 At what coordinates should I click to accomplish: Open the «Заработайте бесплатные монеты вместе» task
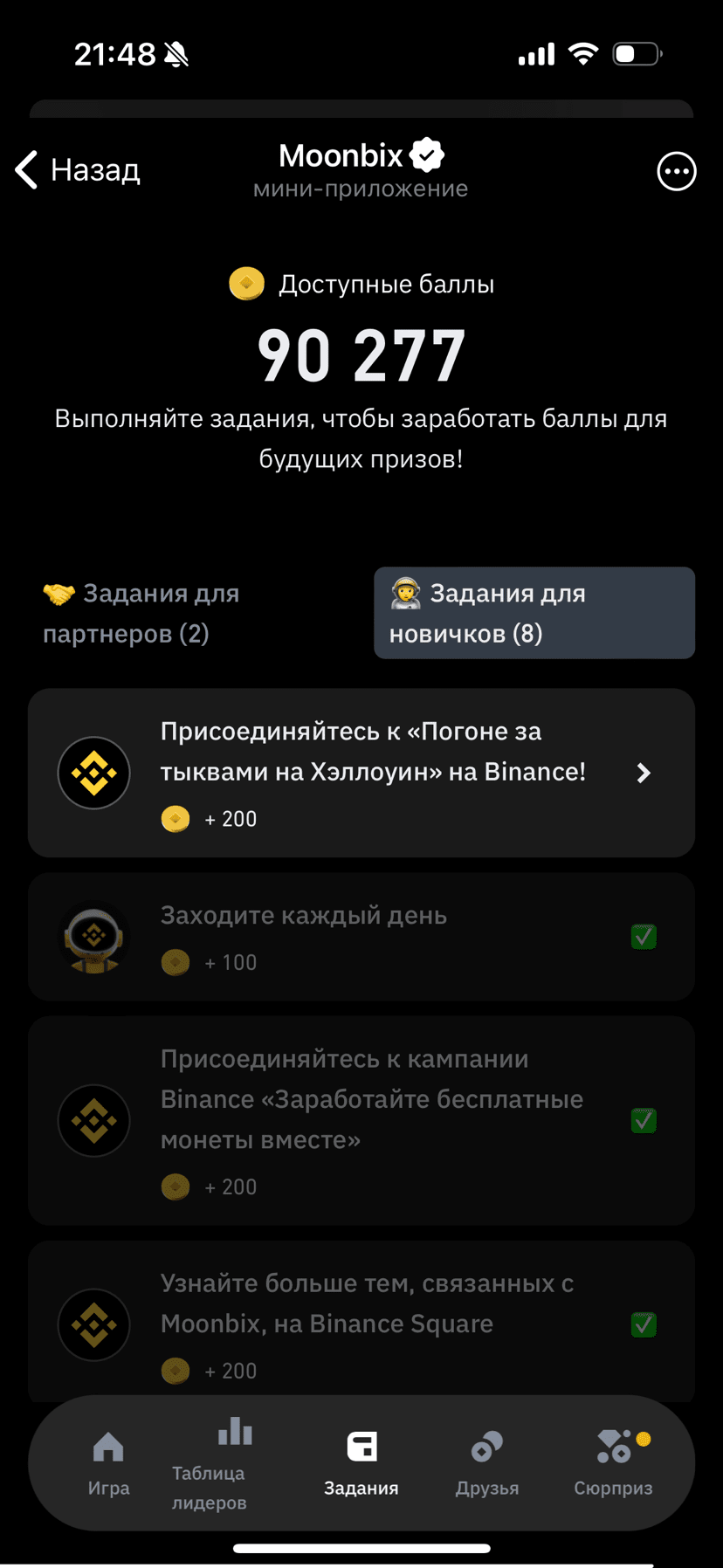coord(361,1120)
